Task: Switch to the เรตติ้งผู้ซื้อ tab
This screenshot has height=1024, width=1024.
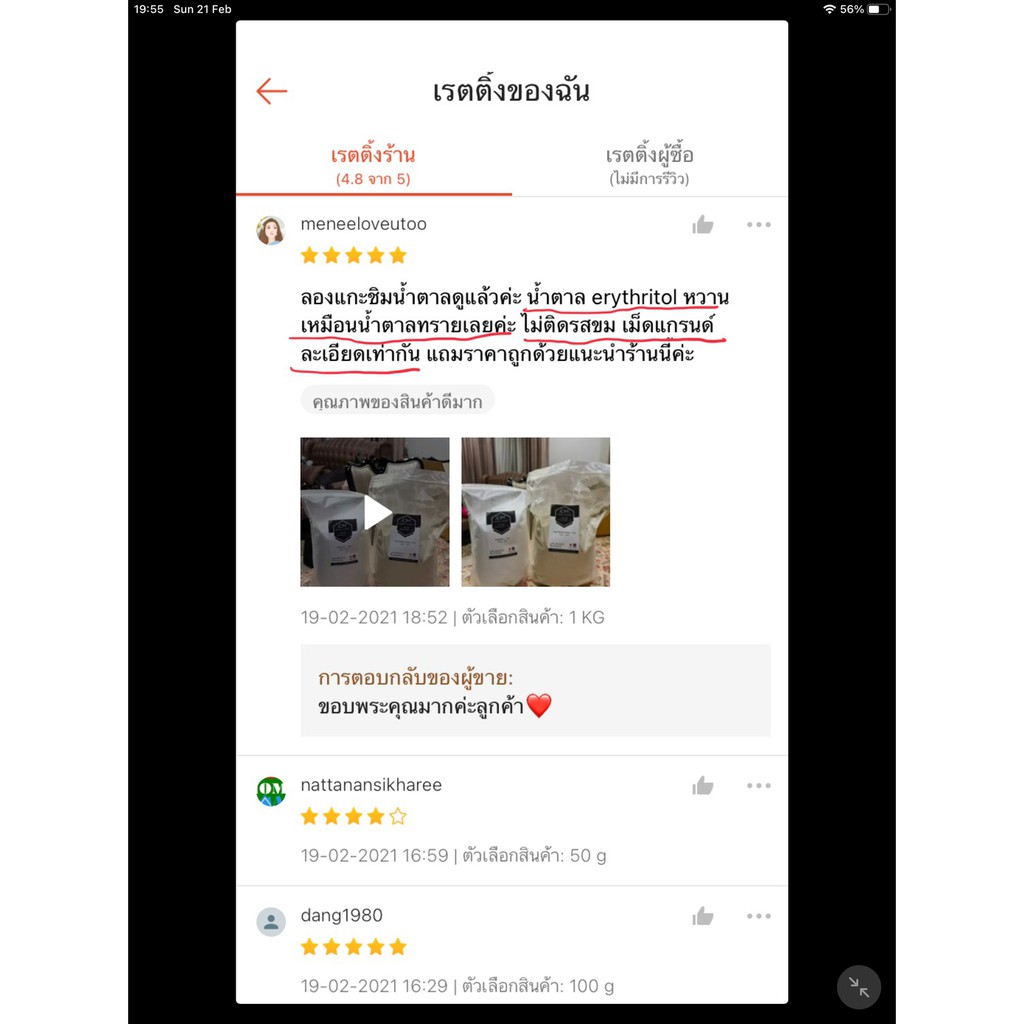Action: click(649, 166)
